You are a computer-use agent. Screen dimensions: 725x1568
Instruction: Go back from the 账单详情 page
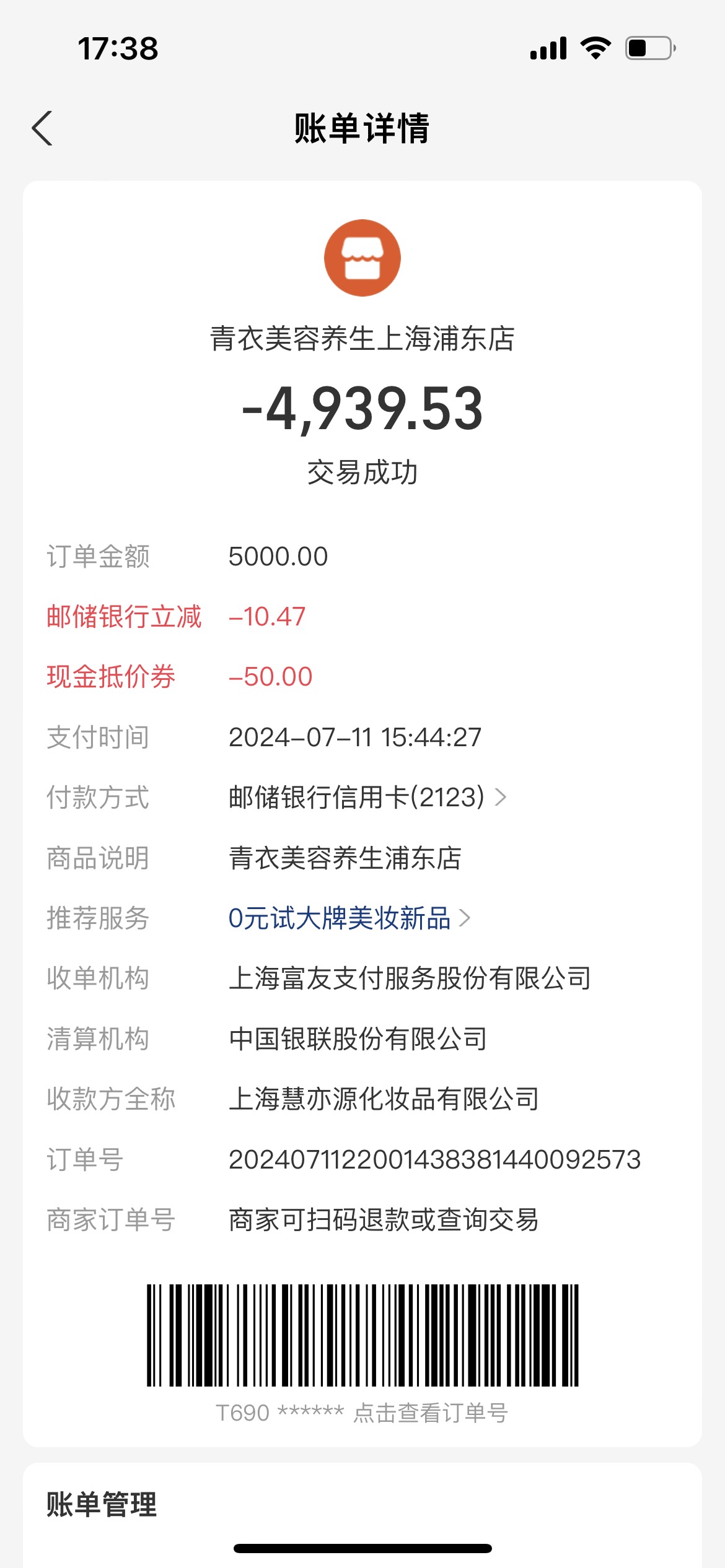click(42, 129)
